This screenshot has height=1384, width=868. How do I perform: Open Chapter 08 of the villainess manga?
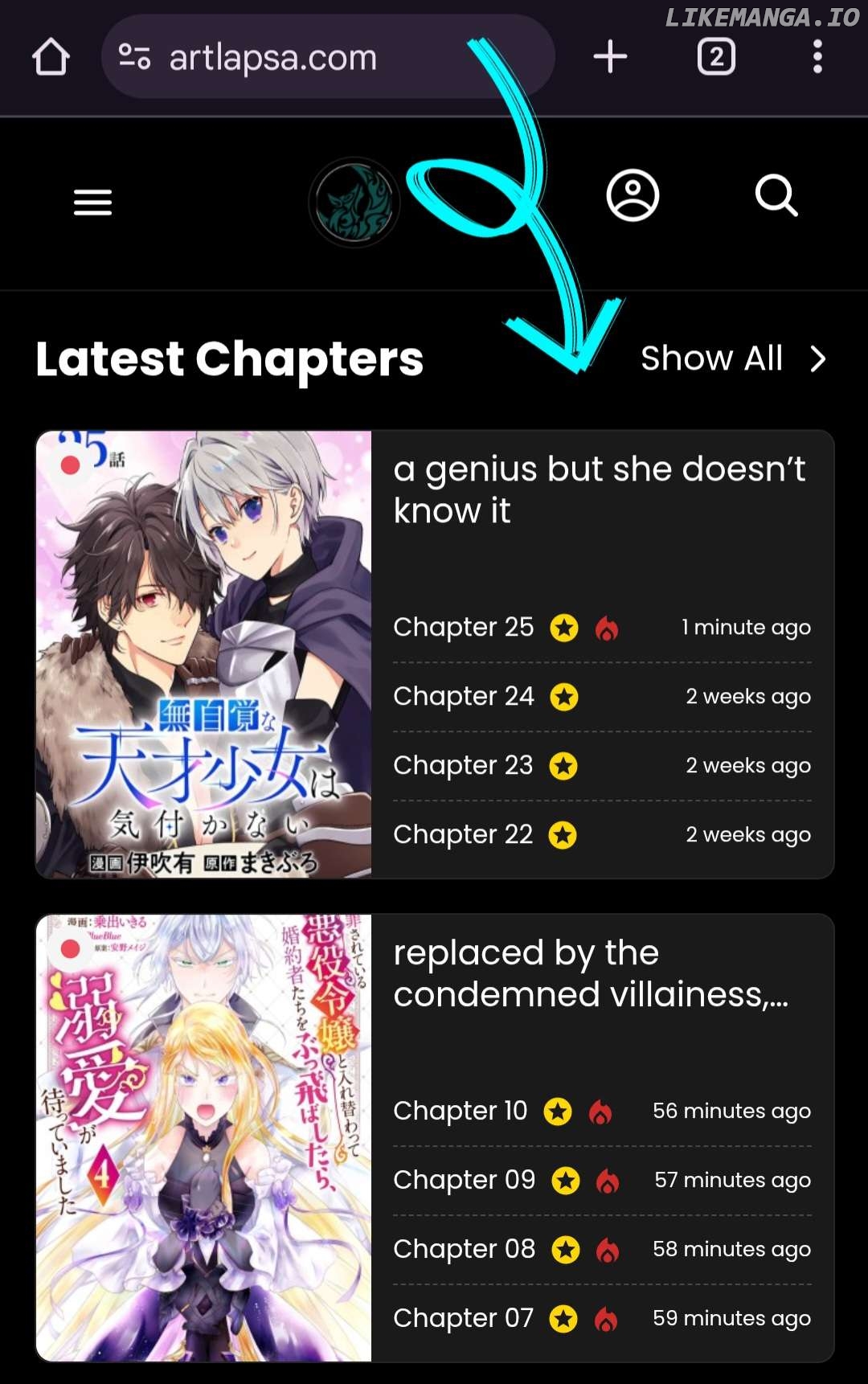(x=465, y=1249)
